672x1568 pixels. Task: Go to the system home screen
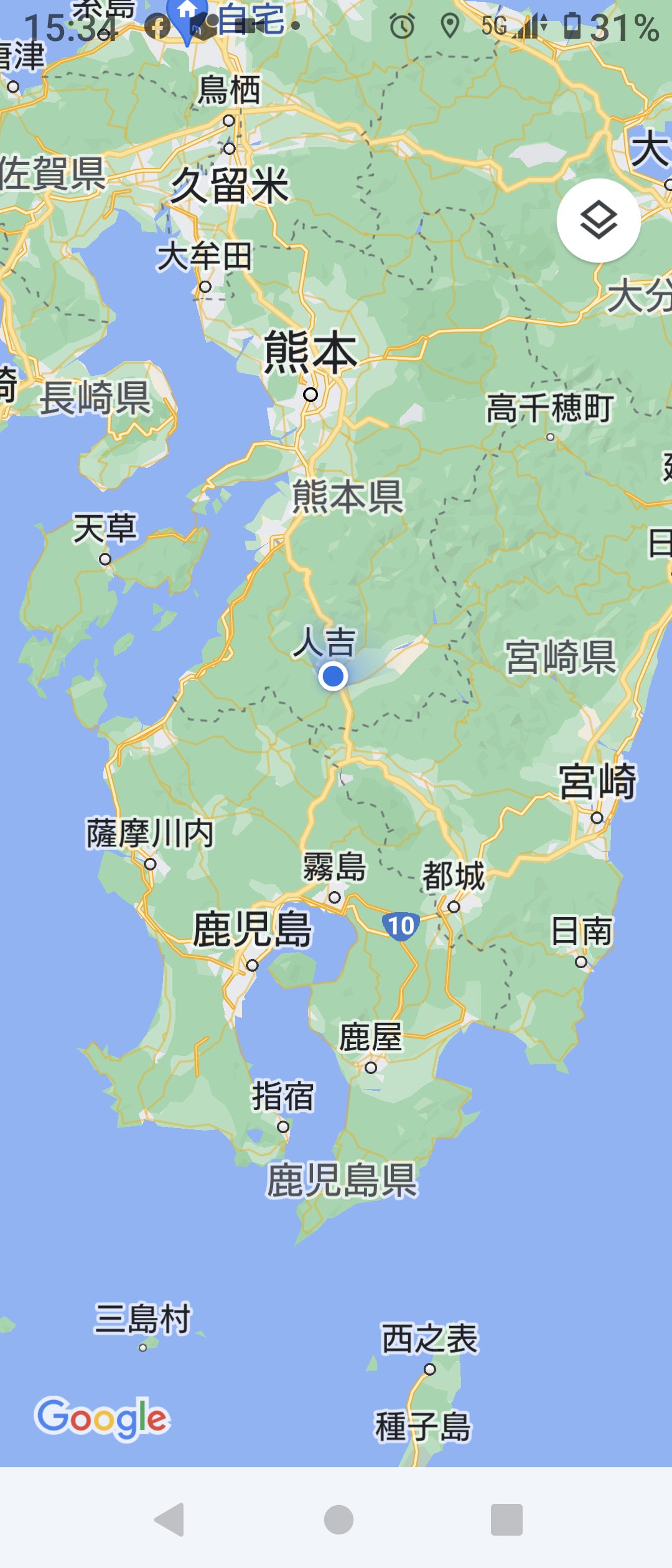[338, 1519]
